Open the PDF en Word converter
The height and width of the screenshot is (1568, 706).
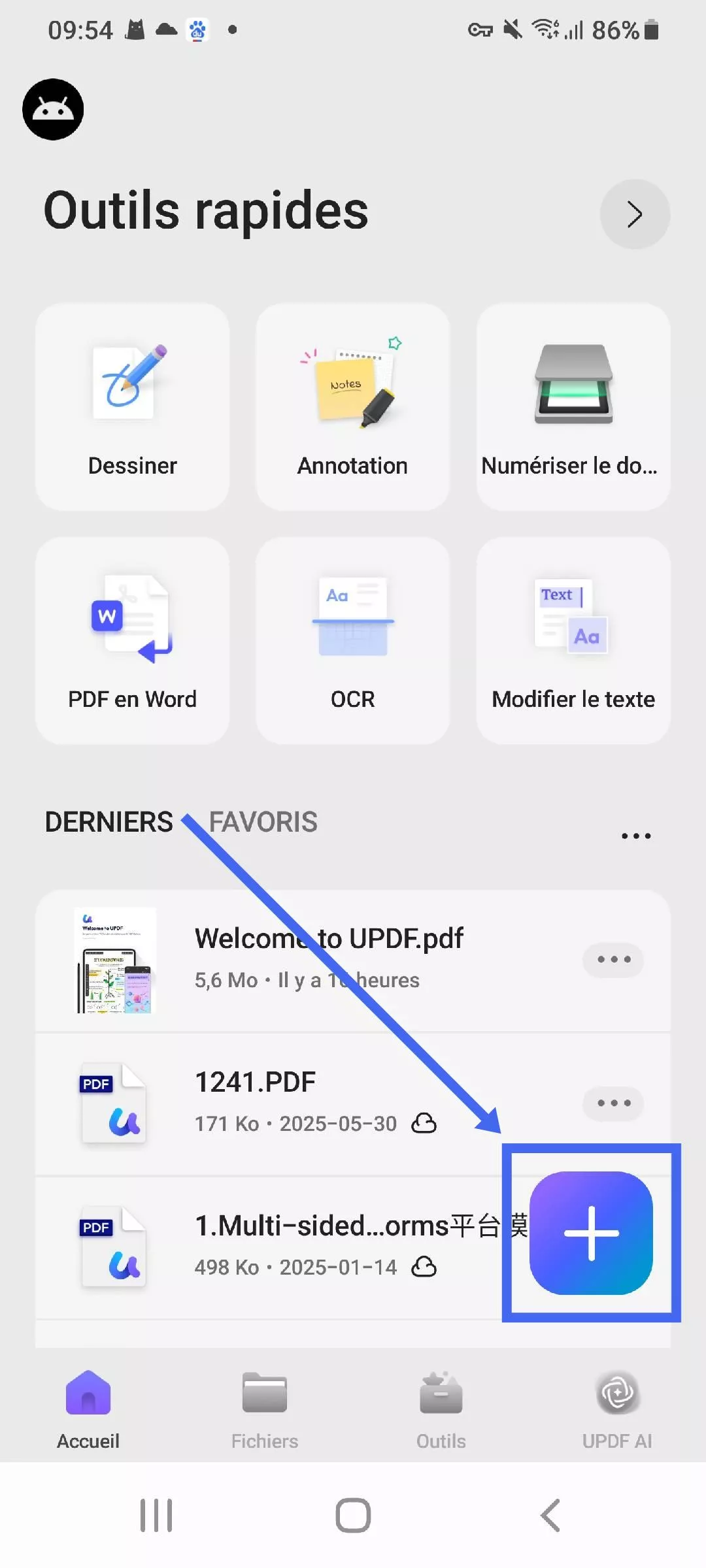tap(132, 640)
